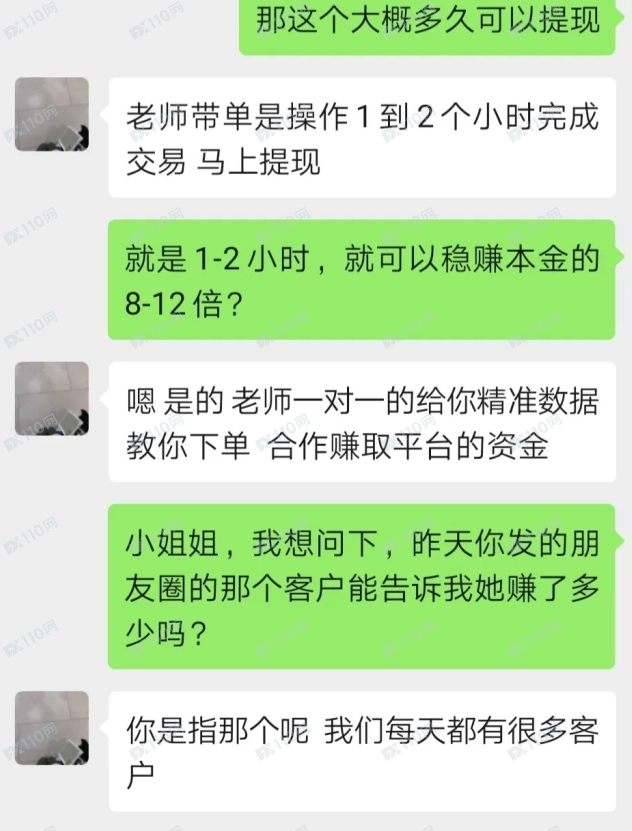Open avatar beside message '老师带单是操作1到2个小时'
The image size is (632, 831).
pyautogui.click(x=52, y=114)
